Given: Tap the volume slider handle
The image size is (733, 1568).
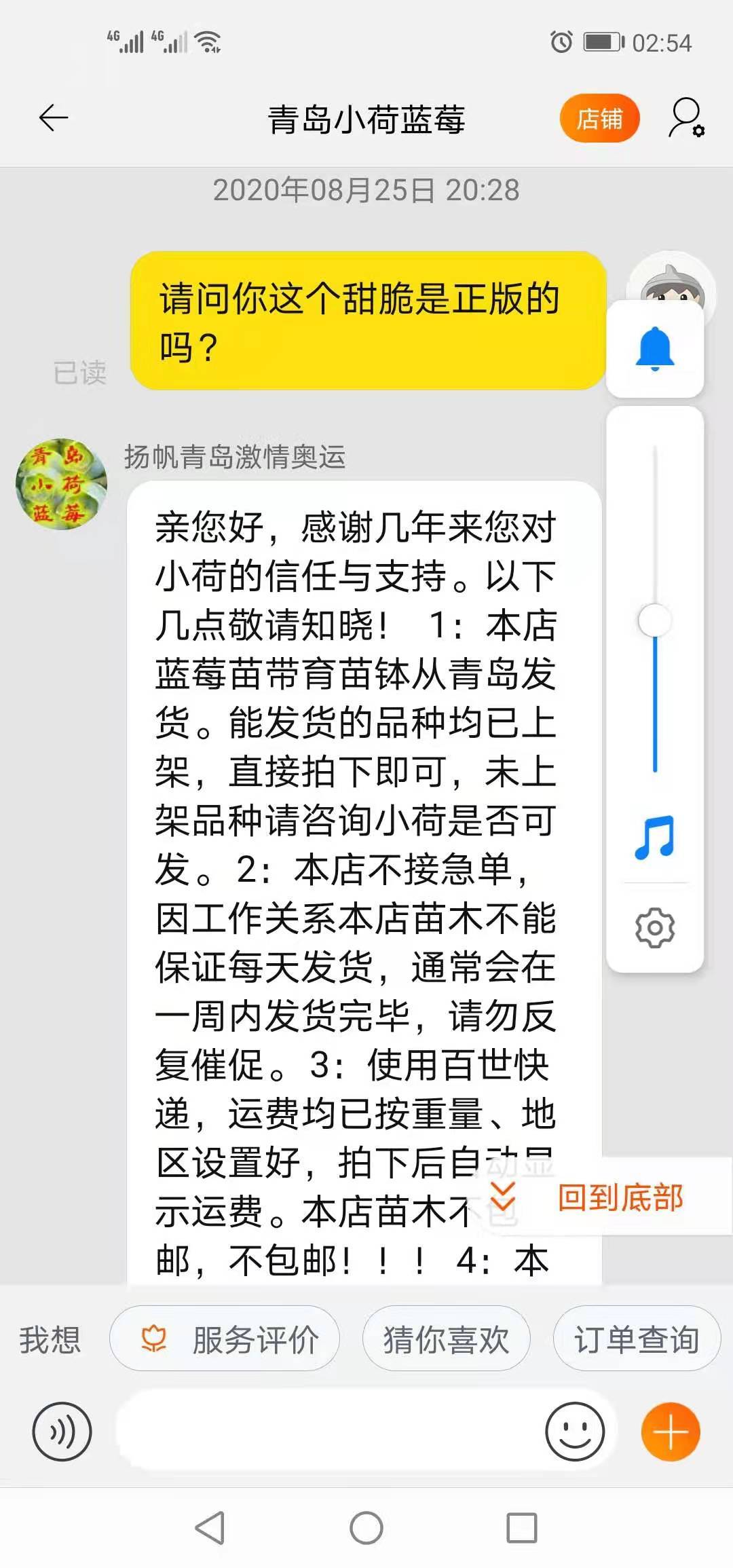Looking at the screenshot, I should (x=654, y=620).
